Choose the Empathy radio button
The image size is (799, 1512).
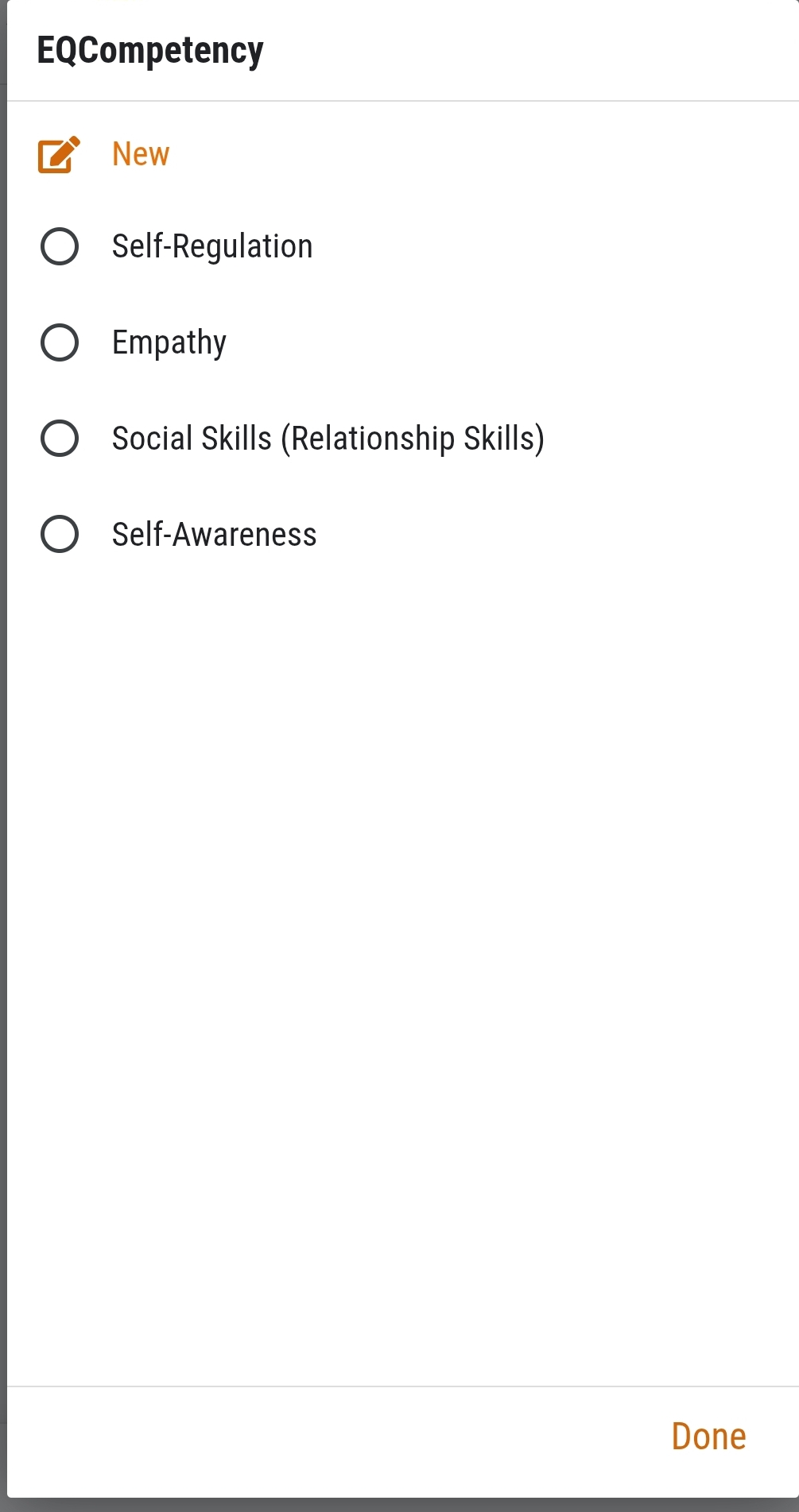pyautogui.click(x=60, y=342)
